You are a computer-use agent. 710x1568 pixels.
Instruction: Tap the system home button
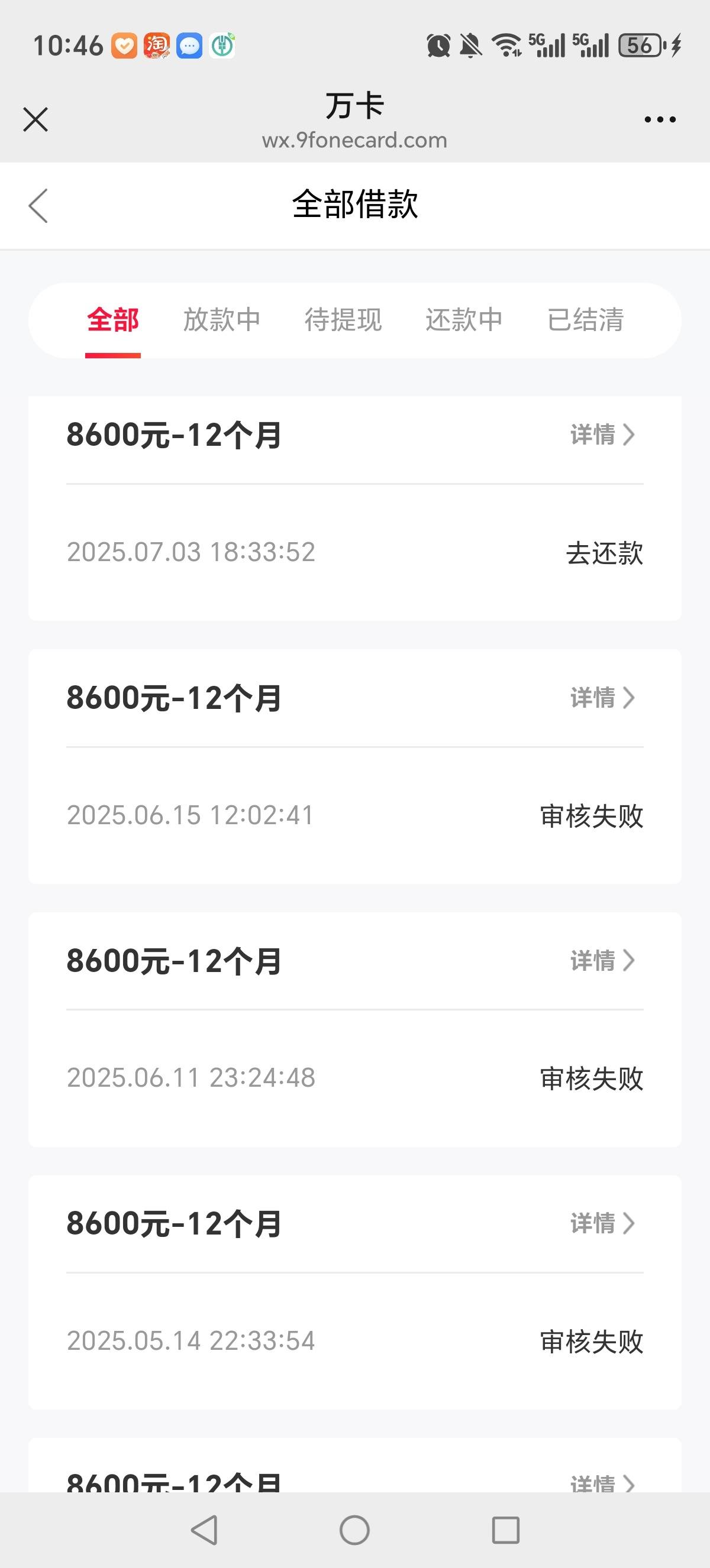point(354,1530)
